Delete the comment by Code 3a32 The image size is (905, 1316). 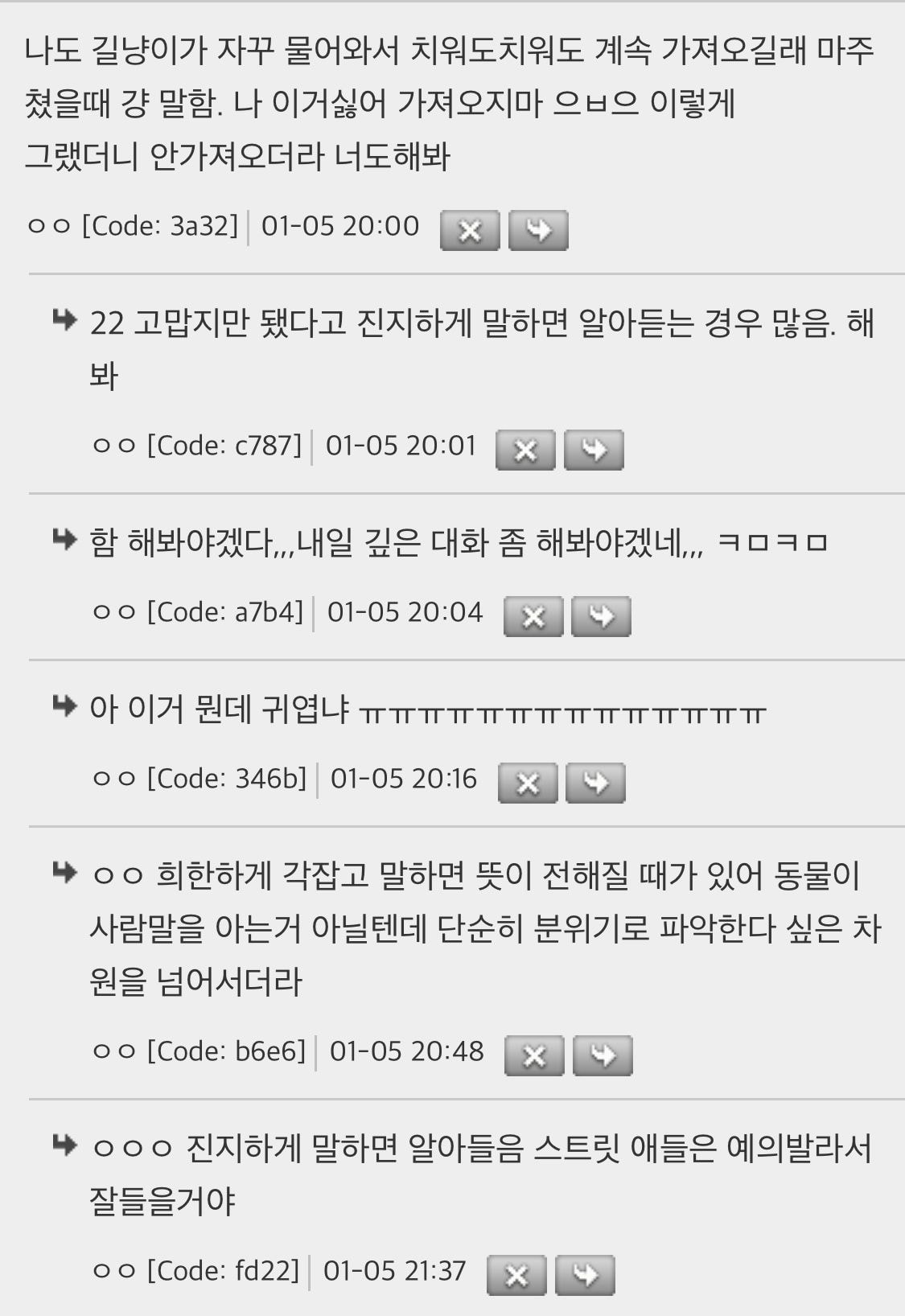coord(470,231)
